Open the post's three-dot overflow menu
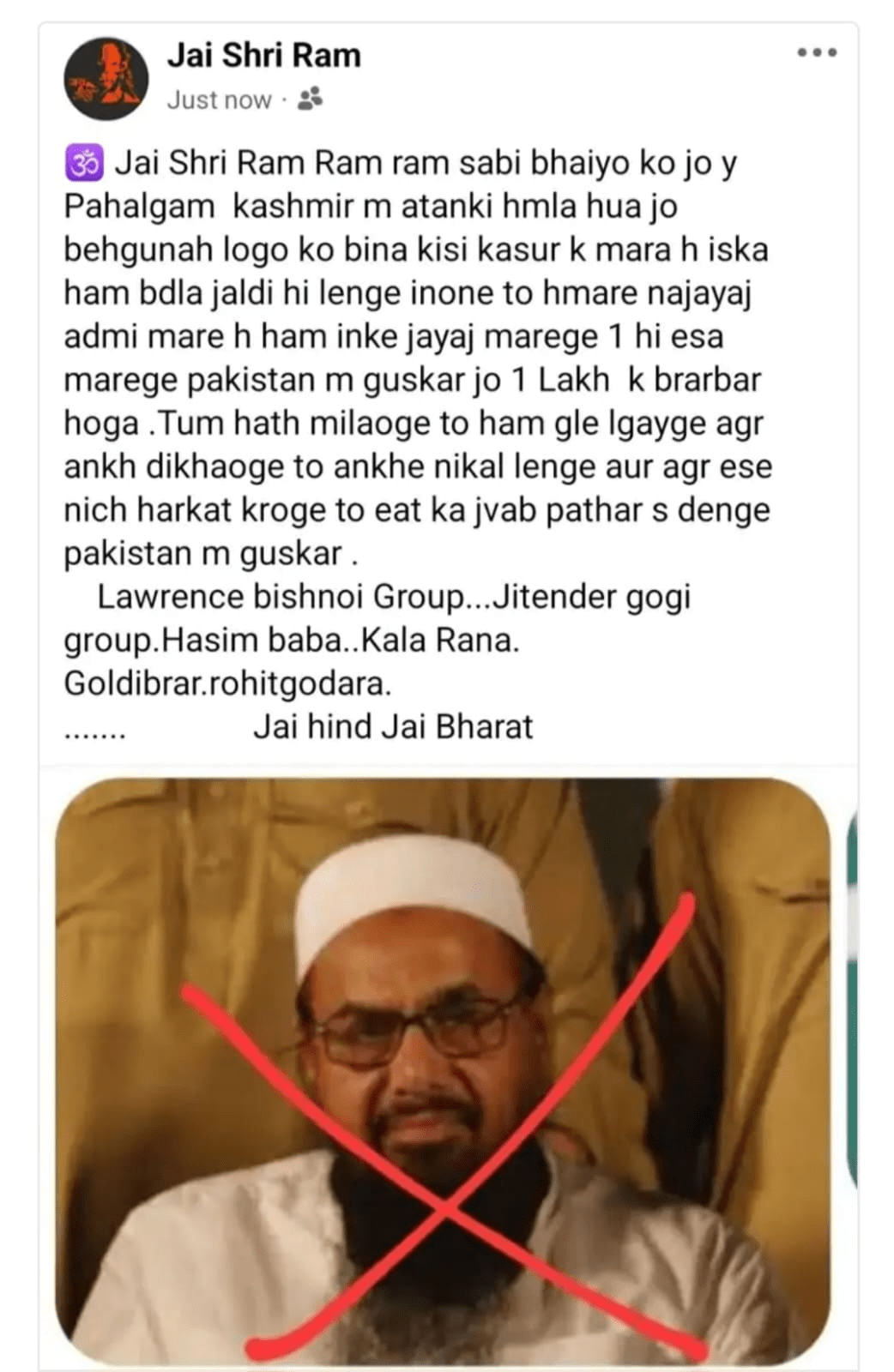Image resolution: width=894 pixels, height=1372 pixels. (x=816, y=53)
